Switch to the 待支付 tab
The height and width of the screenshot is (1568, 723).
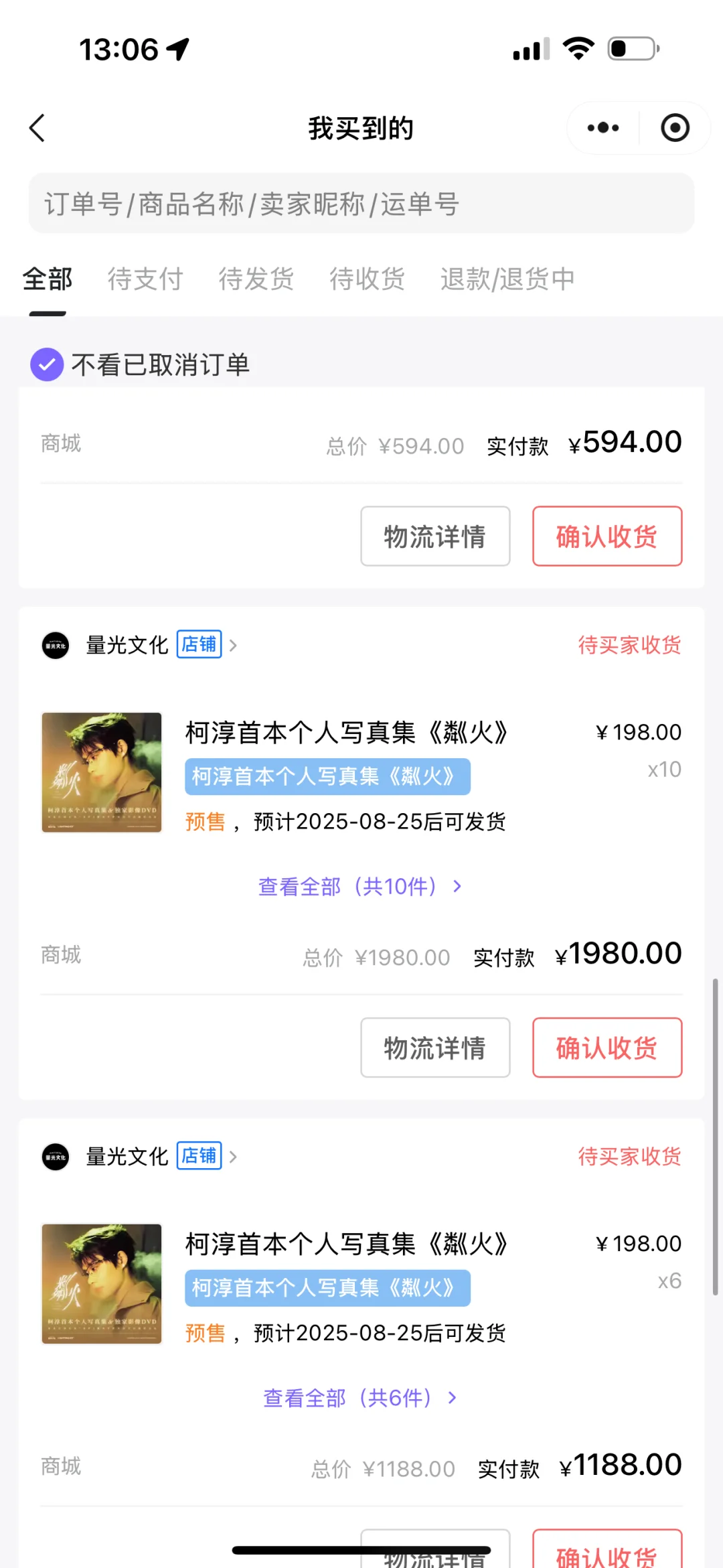coord(145,279)
